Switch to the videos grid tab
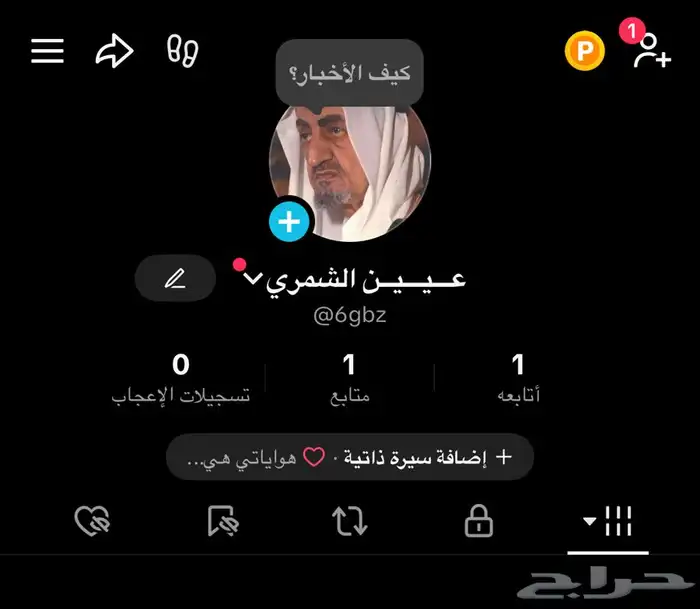This screenshot has height=609, width=700. pyautogui.click(x=608, y=520)
